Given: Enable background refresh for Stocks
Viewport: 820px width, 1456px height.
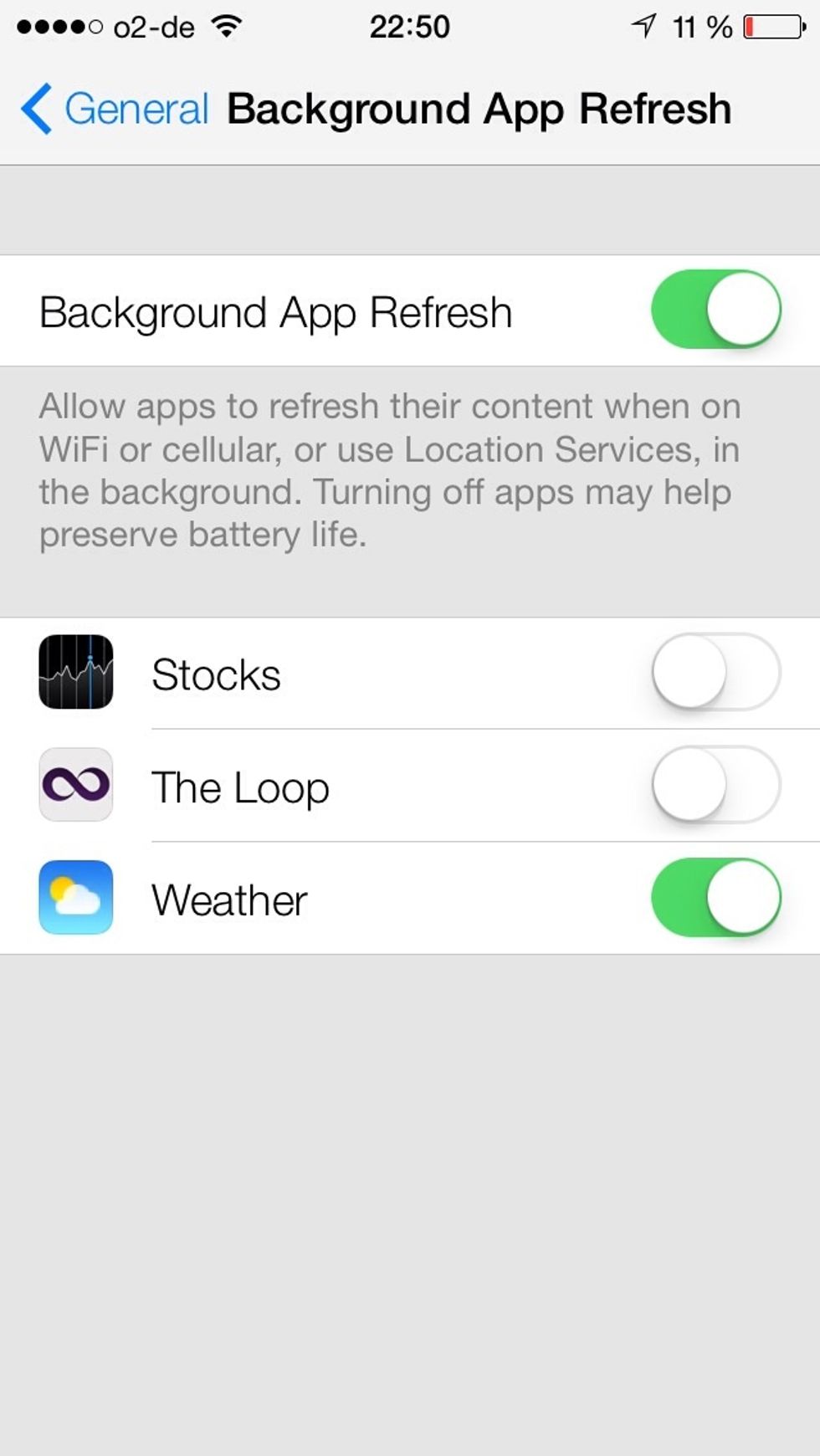Looking at the screenshot, I should [715, 674].
